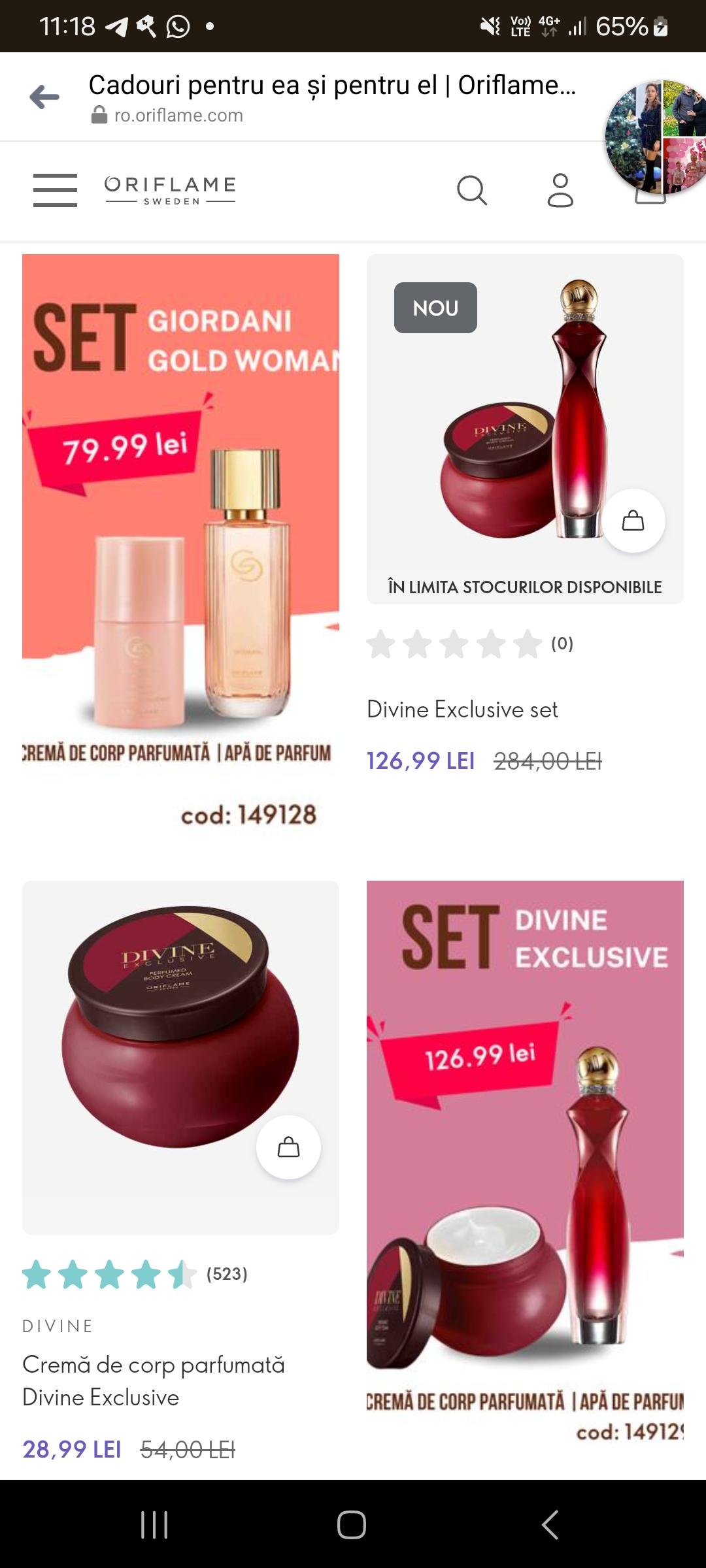The width and height of the screenshot is (706, 1568).
Task: Tap the system home button
Action: 352,1525
